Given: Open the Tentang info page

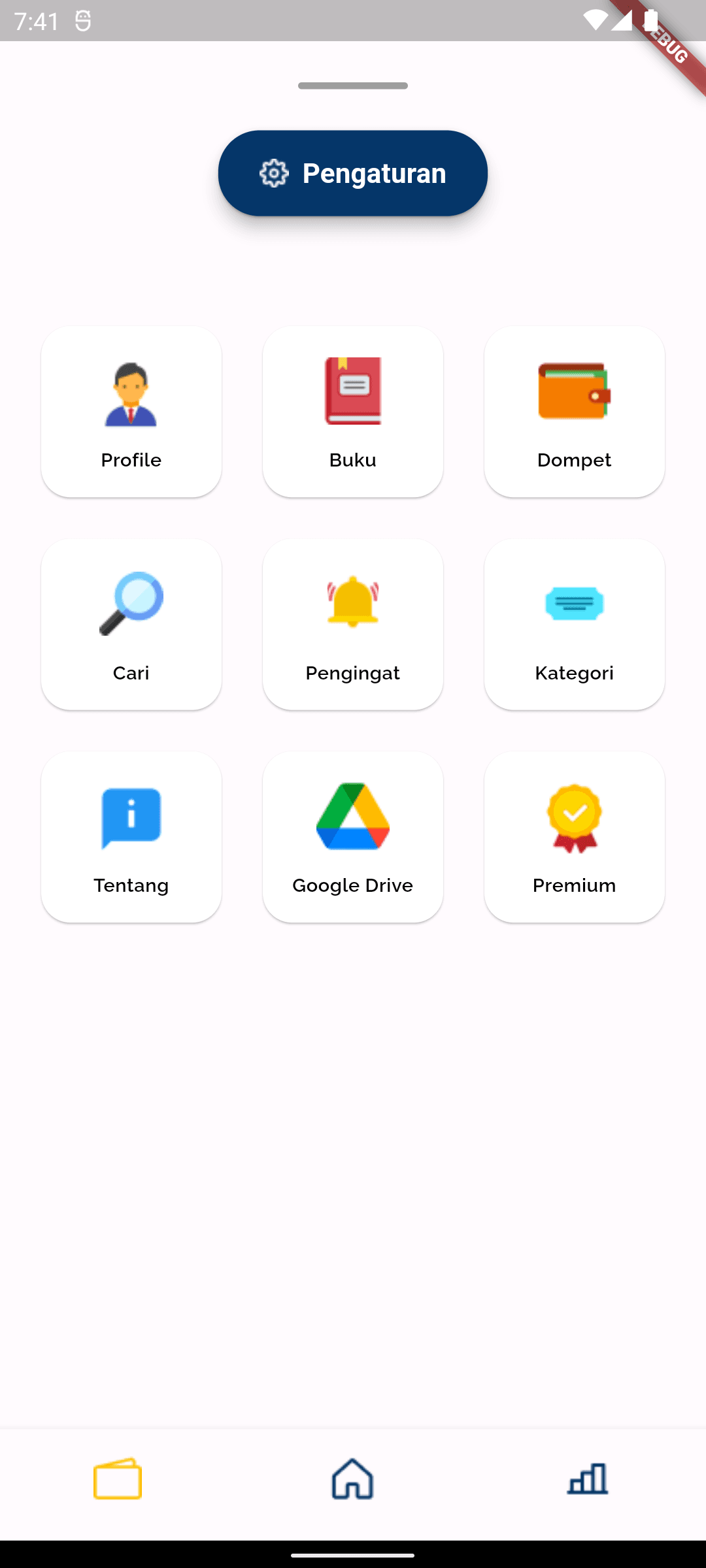Looking at the screenshot, I should click(x=131, y=836).
